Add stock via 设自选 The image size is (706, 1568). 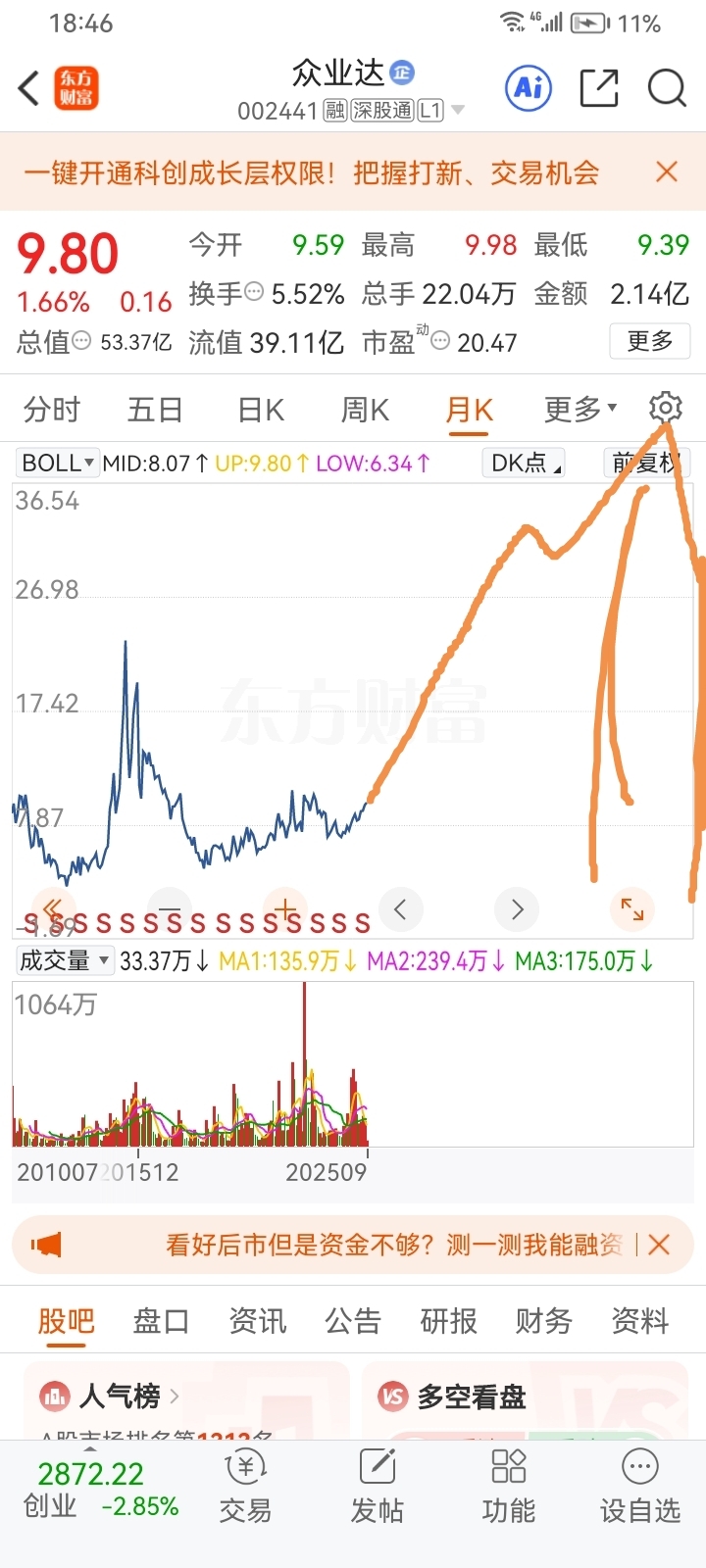coord(640,1486)
